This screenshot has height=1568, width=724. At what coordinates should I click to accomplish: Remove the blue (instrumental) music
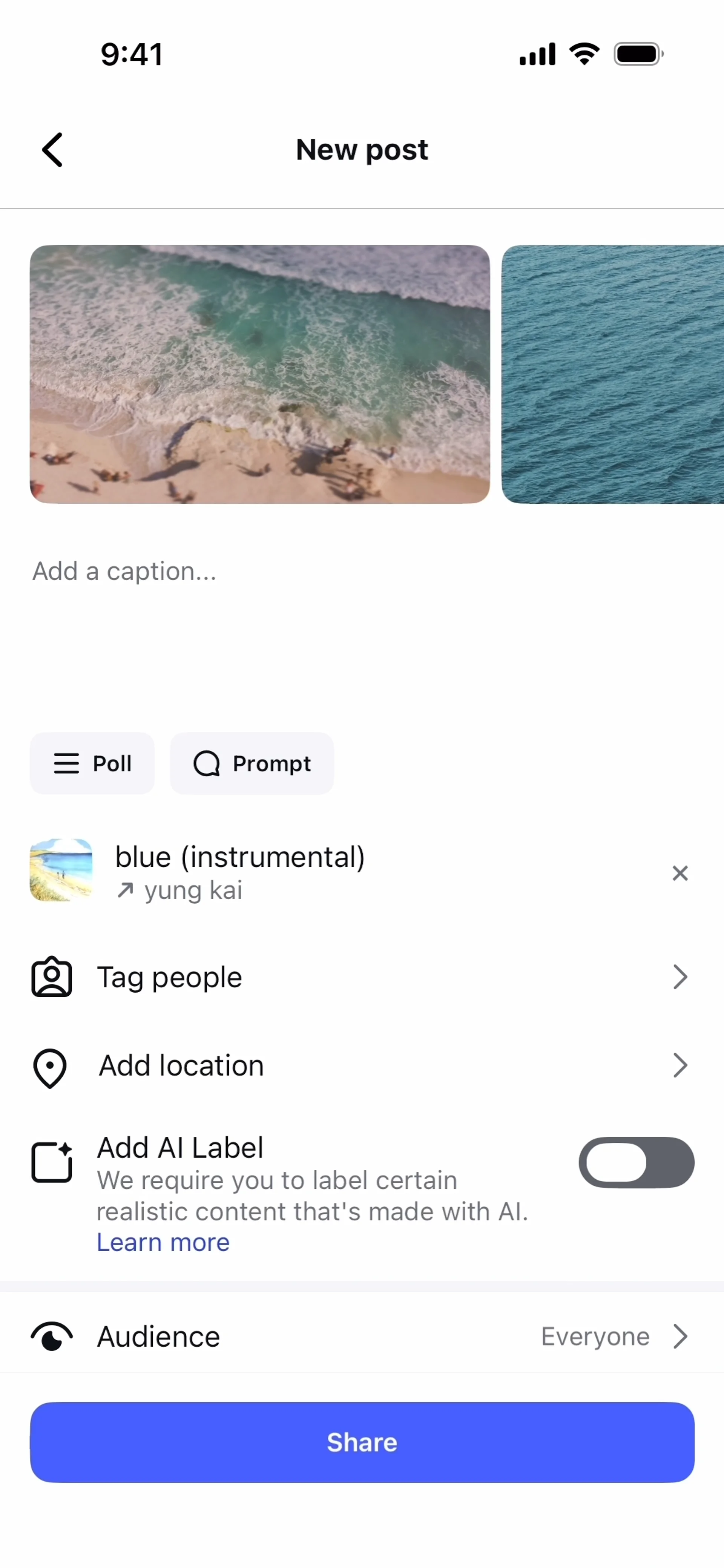680,873
